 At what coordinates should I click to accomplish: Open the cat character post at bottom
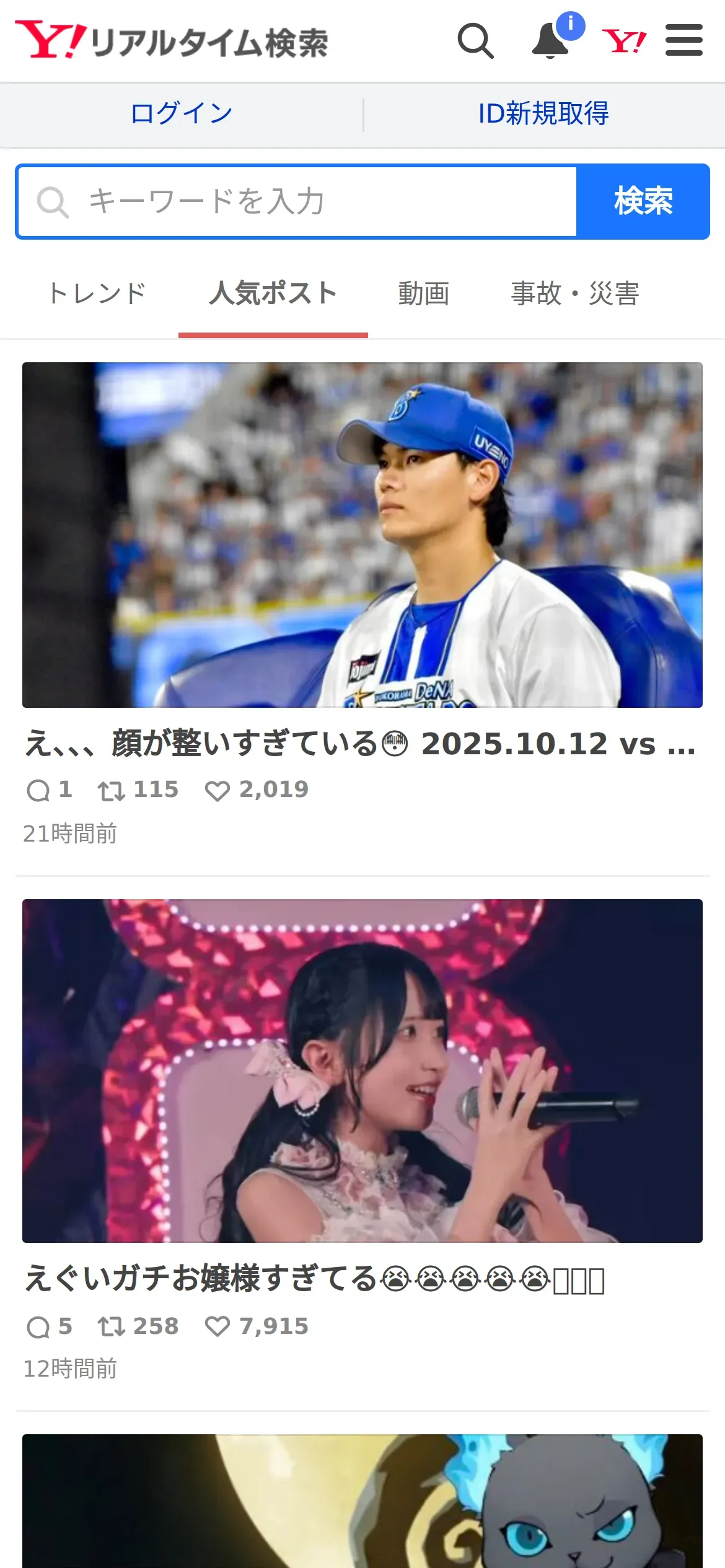click(x=362, y=1501)
